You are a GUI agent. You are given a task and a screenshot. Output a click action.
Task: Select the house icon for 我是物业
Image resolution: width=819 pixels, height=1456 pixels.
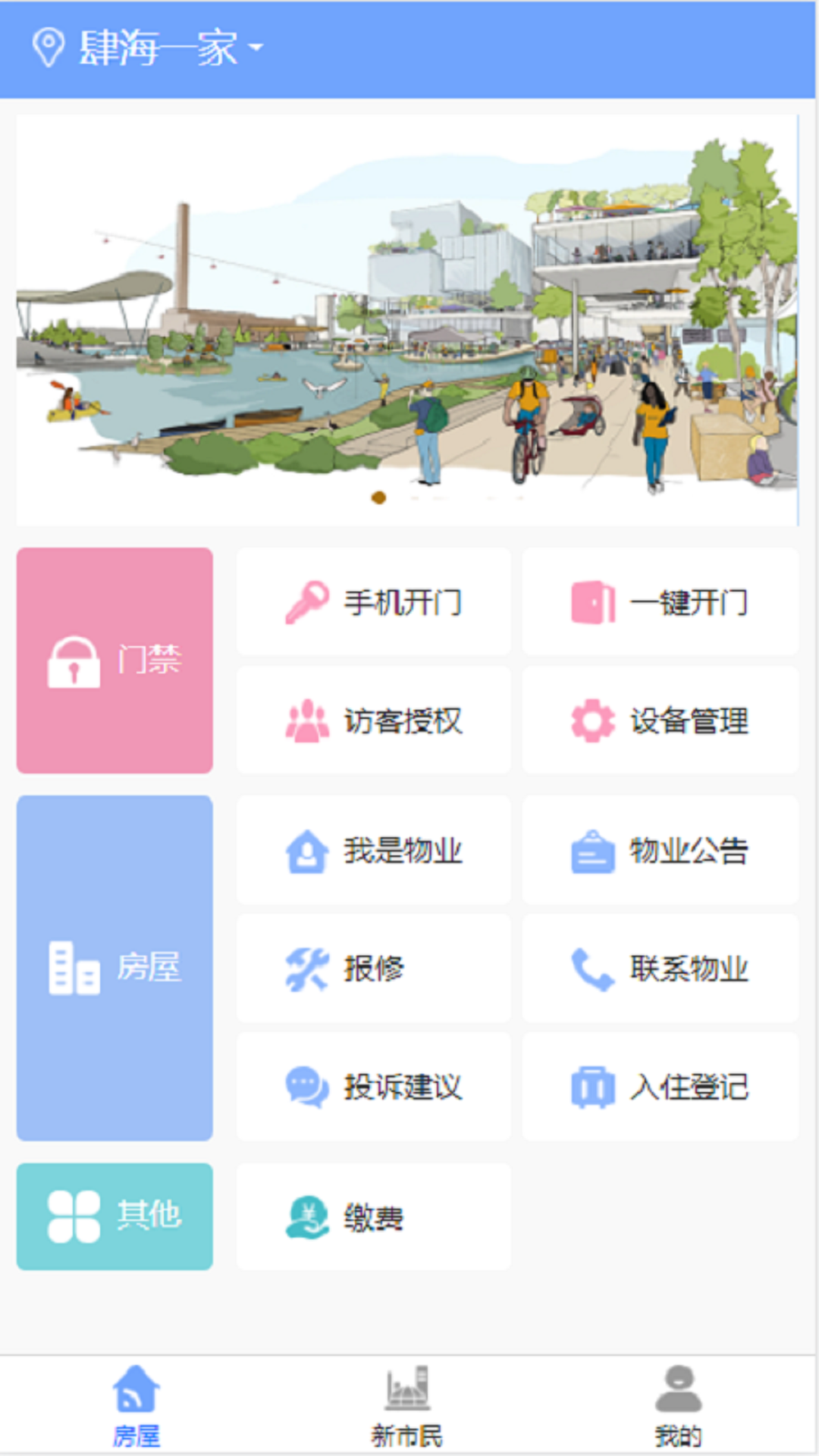point(306,851)
